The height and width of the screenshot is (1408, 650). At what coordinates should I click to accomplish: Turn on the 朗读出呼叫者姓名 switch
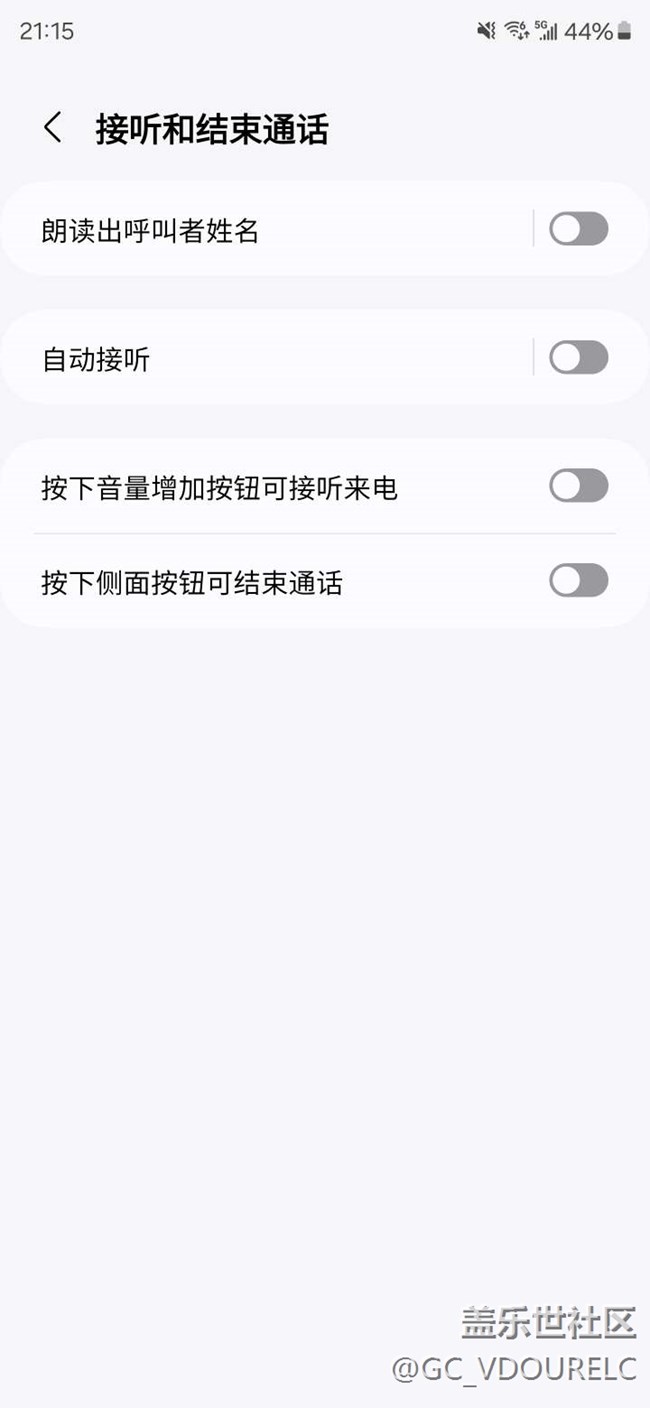point(579,229)
